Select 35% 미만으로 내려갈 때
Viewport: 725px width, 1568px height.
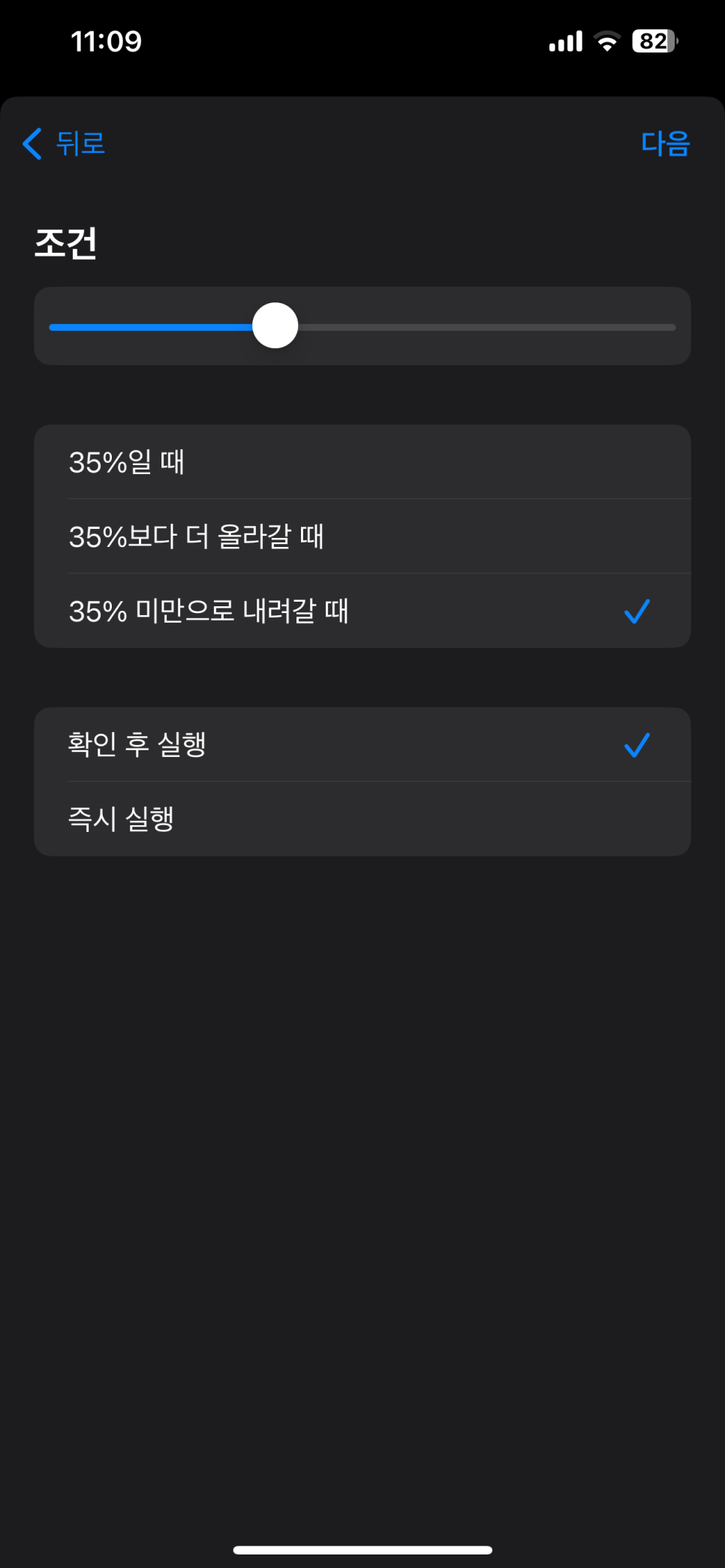coord(362,611)
